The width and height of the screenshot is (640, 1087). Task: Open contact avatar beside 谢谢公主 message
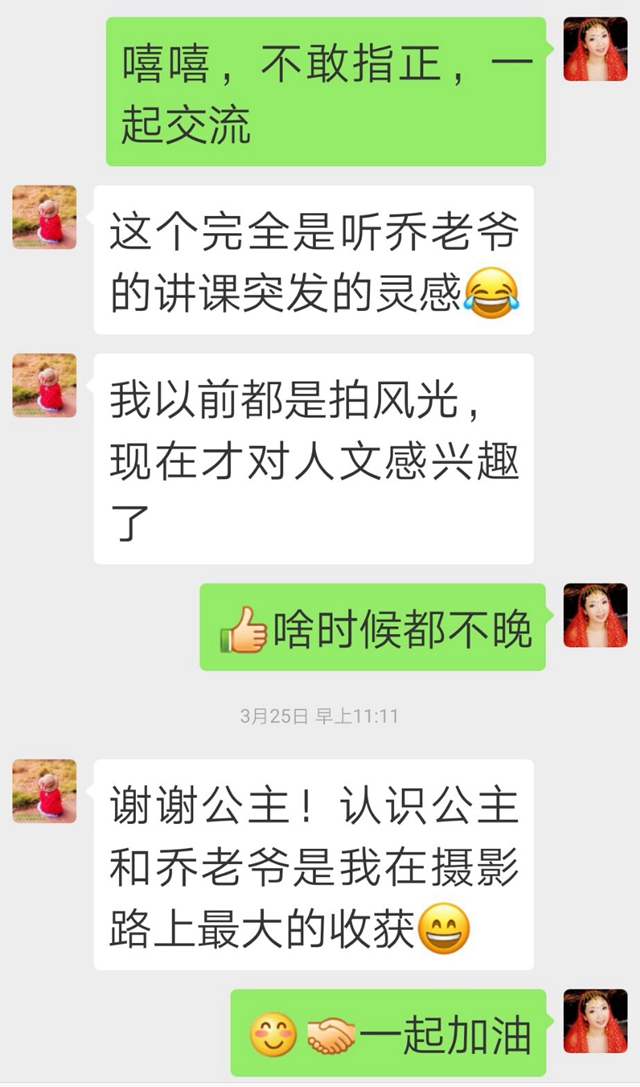[x=44, y=791]
